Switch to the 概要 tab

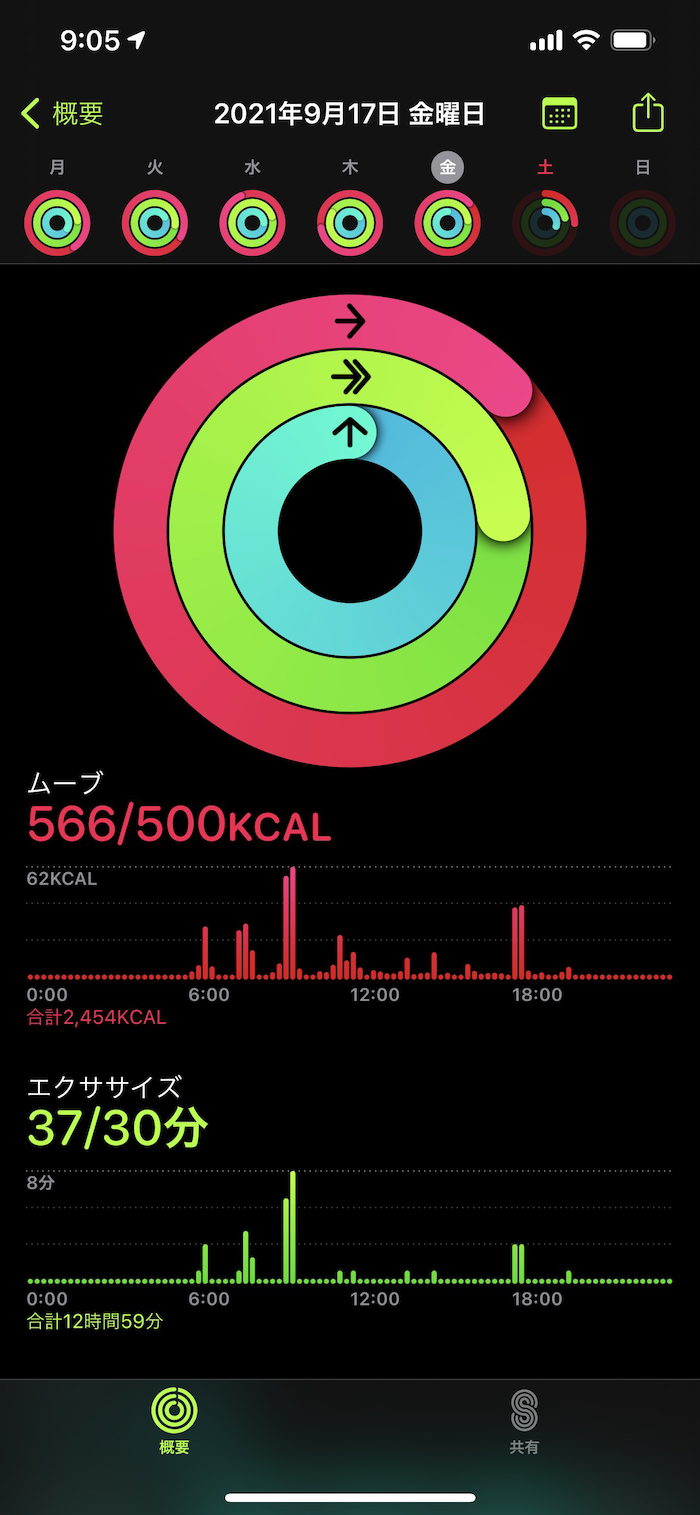pos(174,1421)
